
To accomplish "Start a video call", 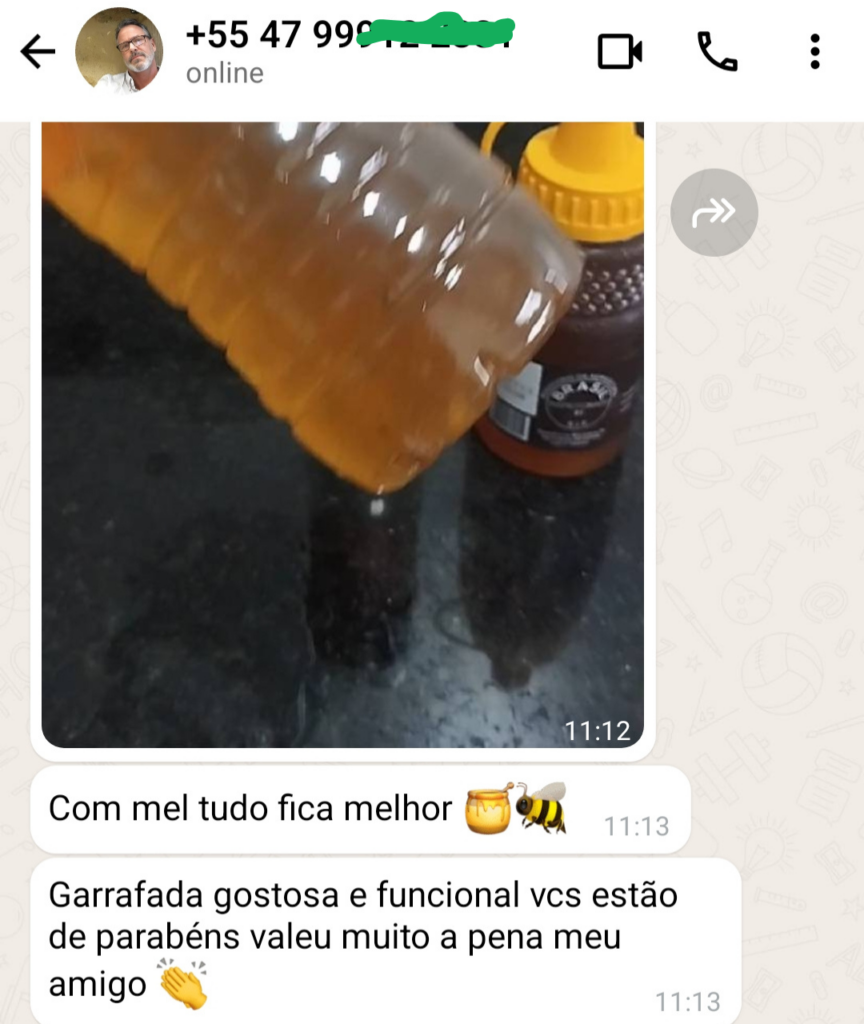I will (619, 52).
